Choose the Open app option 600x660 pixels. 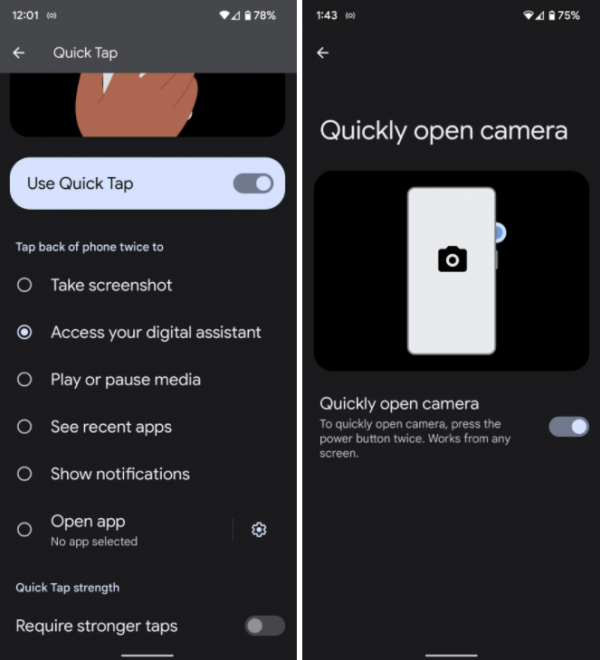[25, 530]
